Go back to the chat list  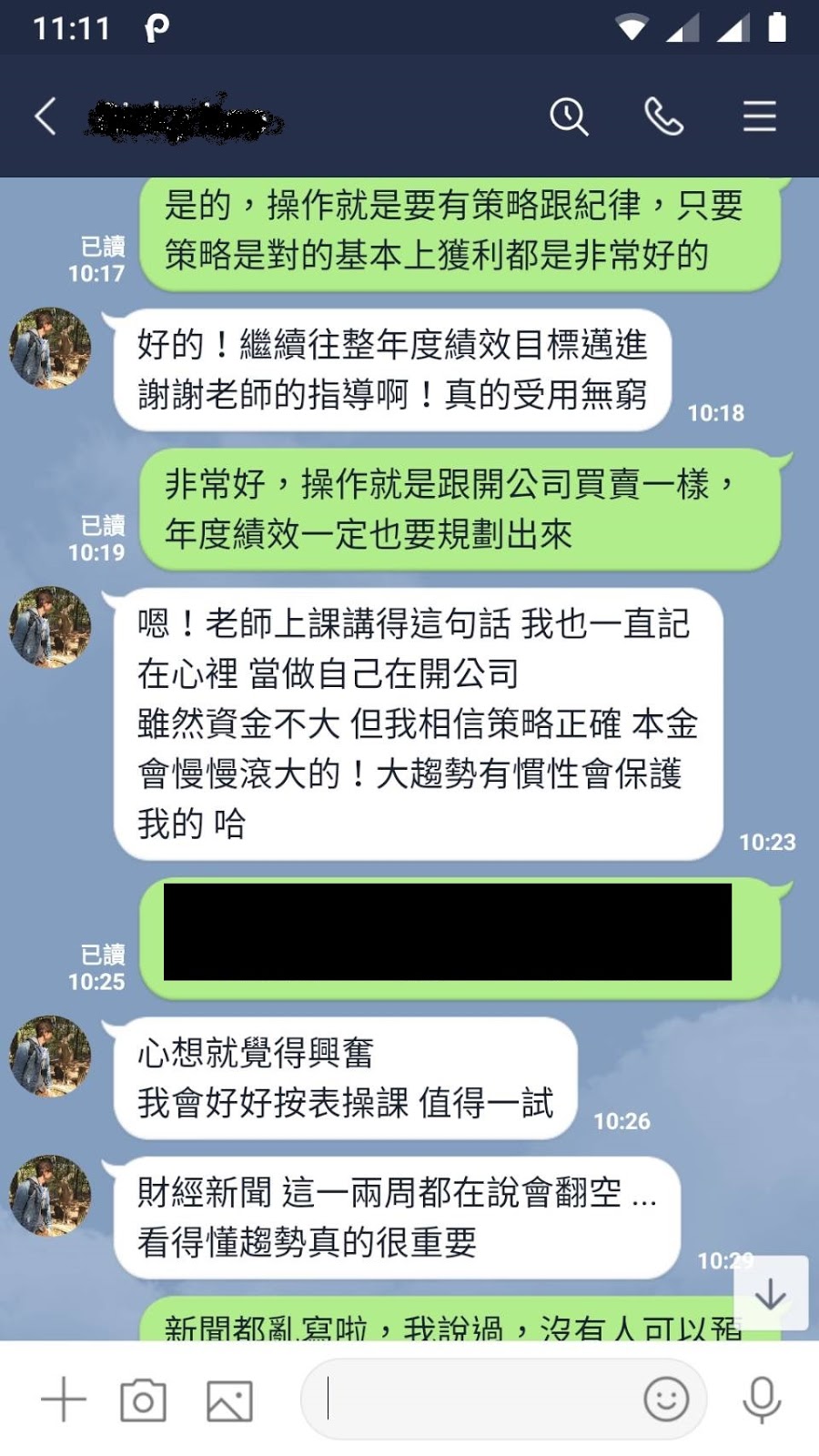45,116
